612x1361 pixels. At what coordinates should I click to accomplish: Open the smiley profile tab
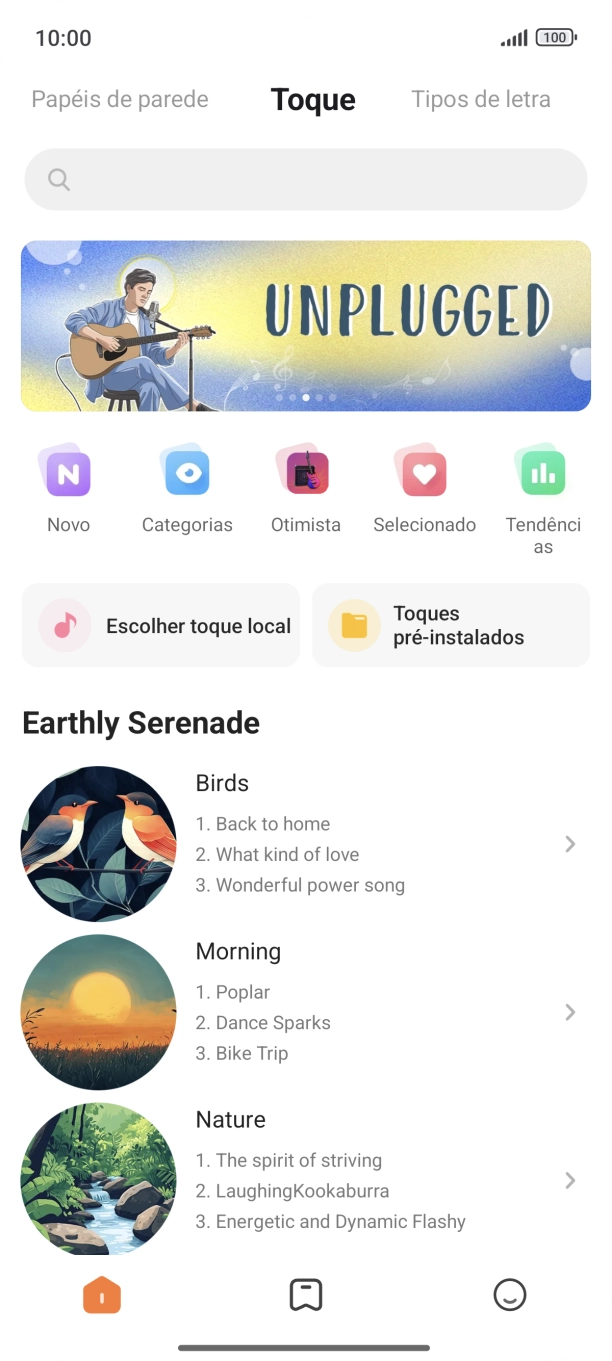click(x=510, y=1296)
